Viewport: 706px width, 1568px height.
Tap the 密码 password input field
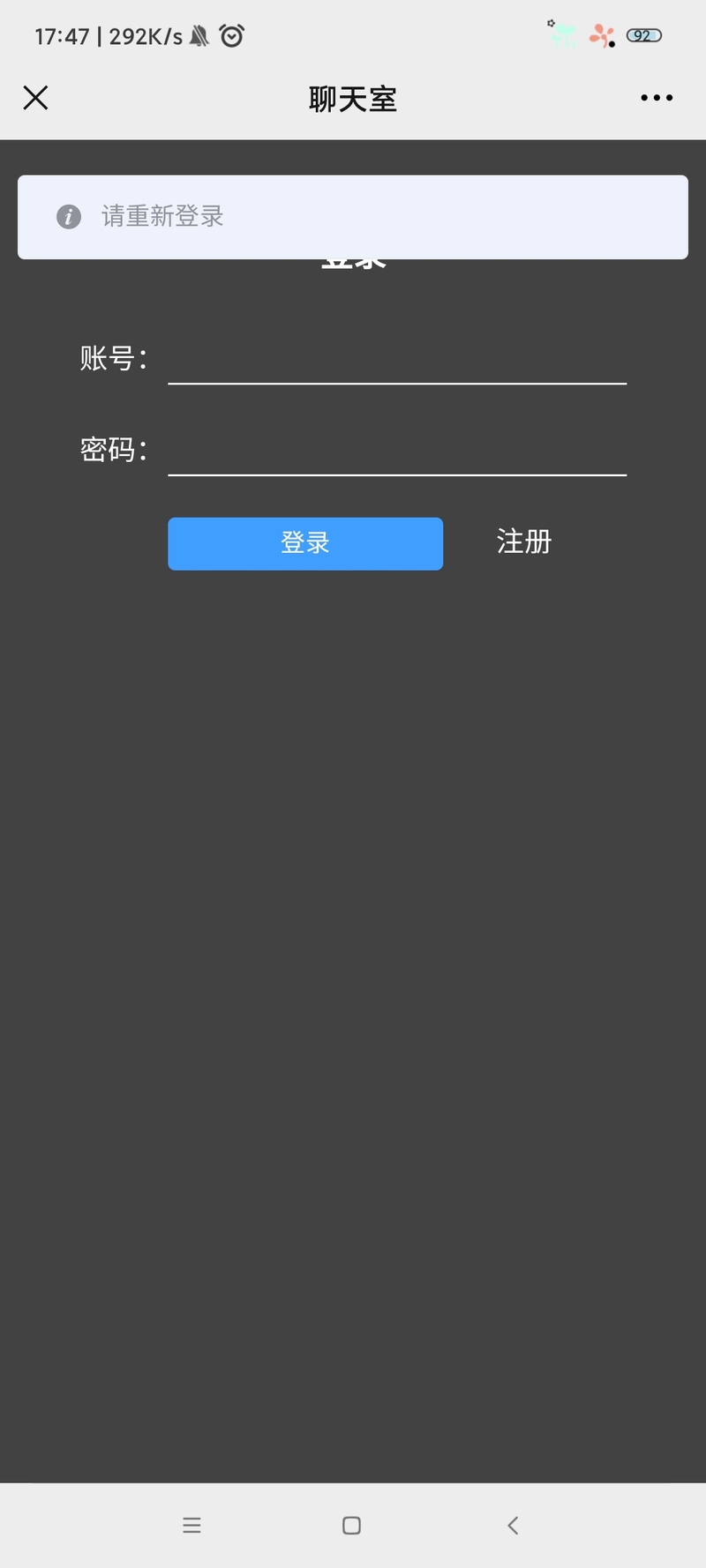(397, 451)
